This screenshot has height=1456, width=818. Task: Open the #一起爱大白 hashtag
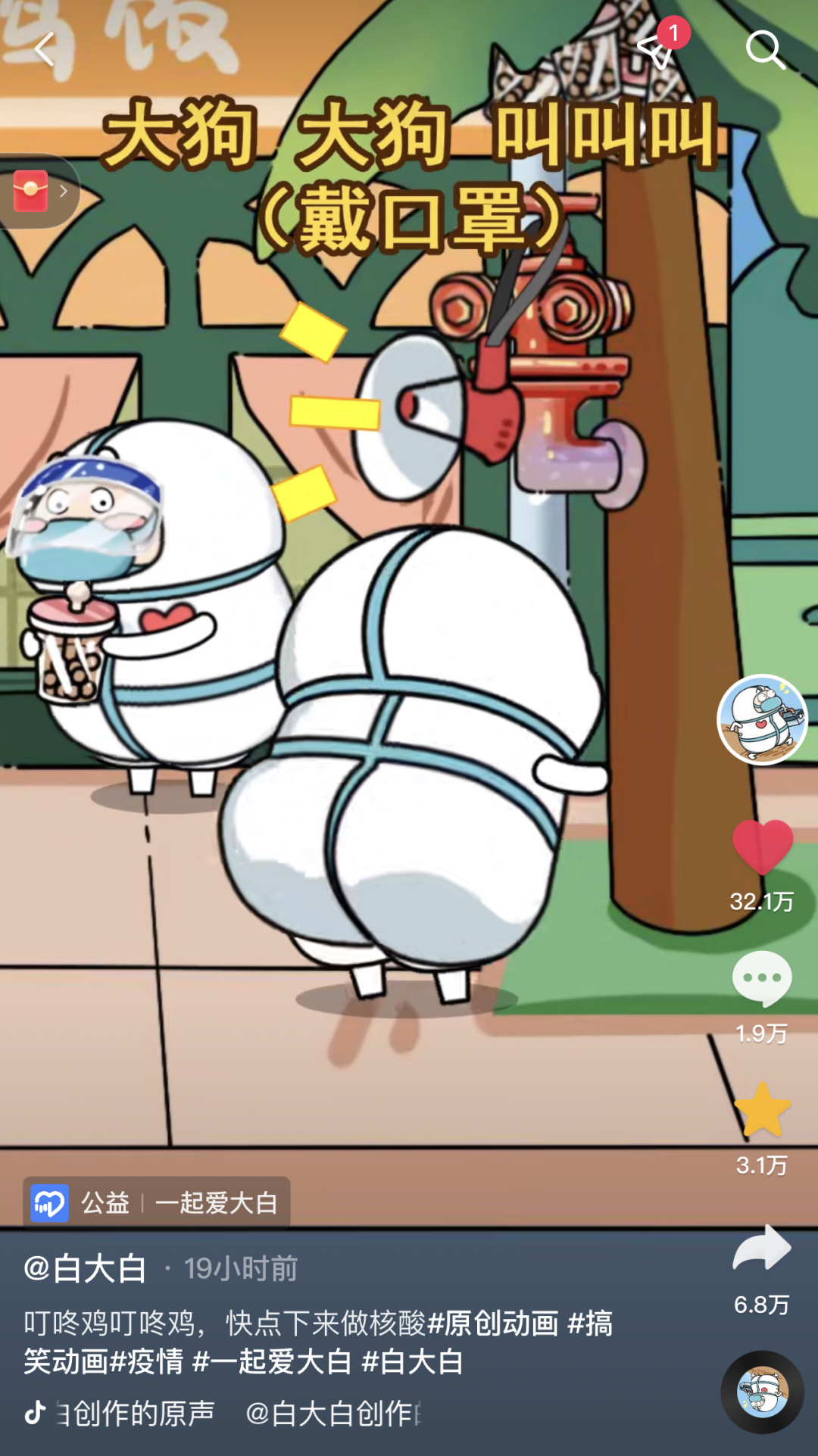pyautogui.click(x=272, y=1361)
